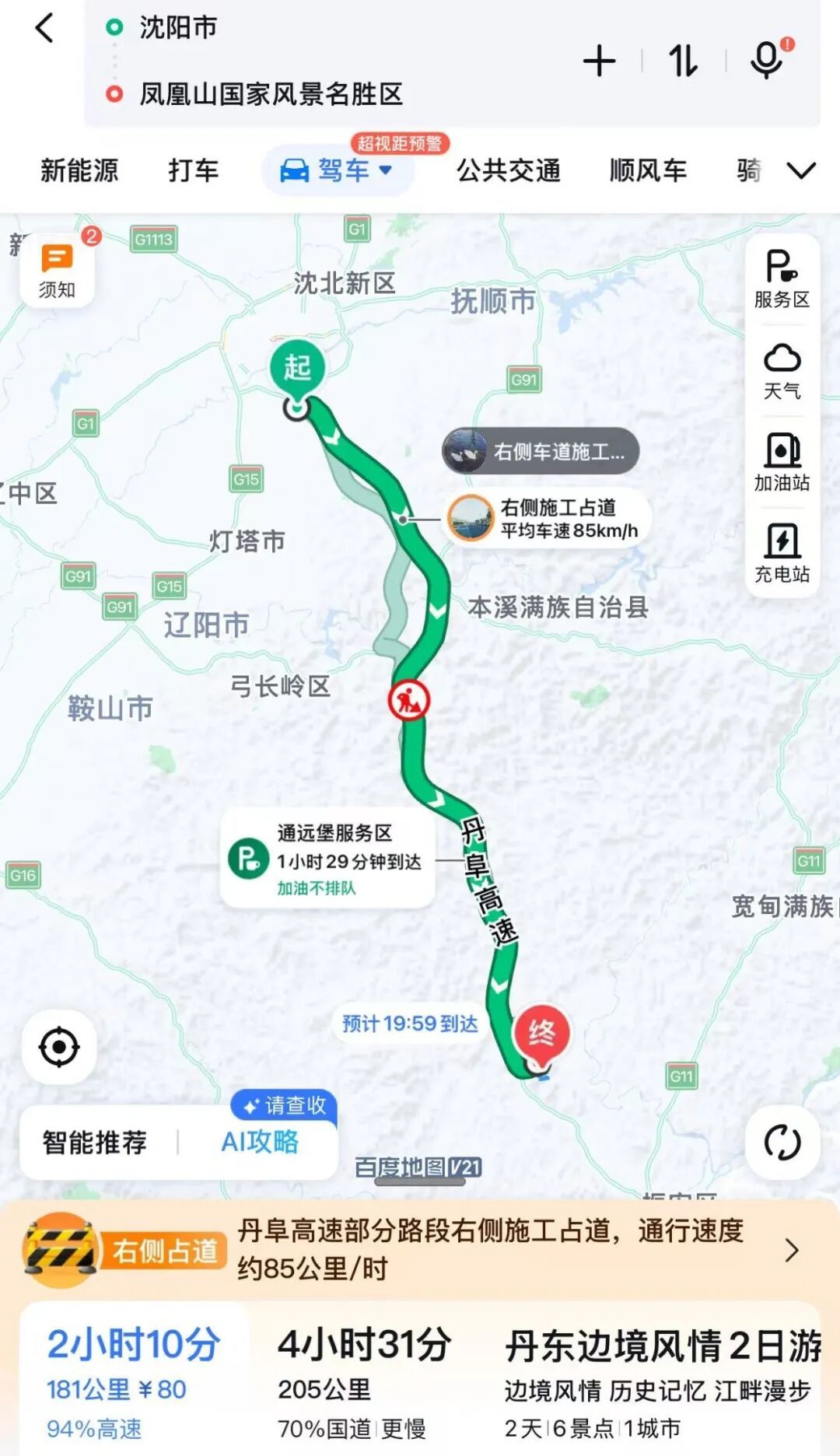Switch to 顺风车 tab
The width and height of the screenshot is (840, 1456).
click(x=648, y=170)
